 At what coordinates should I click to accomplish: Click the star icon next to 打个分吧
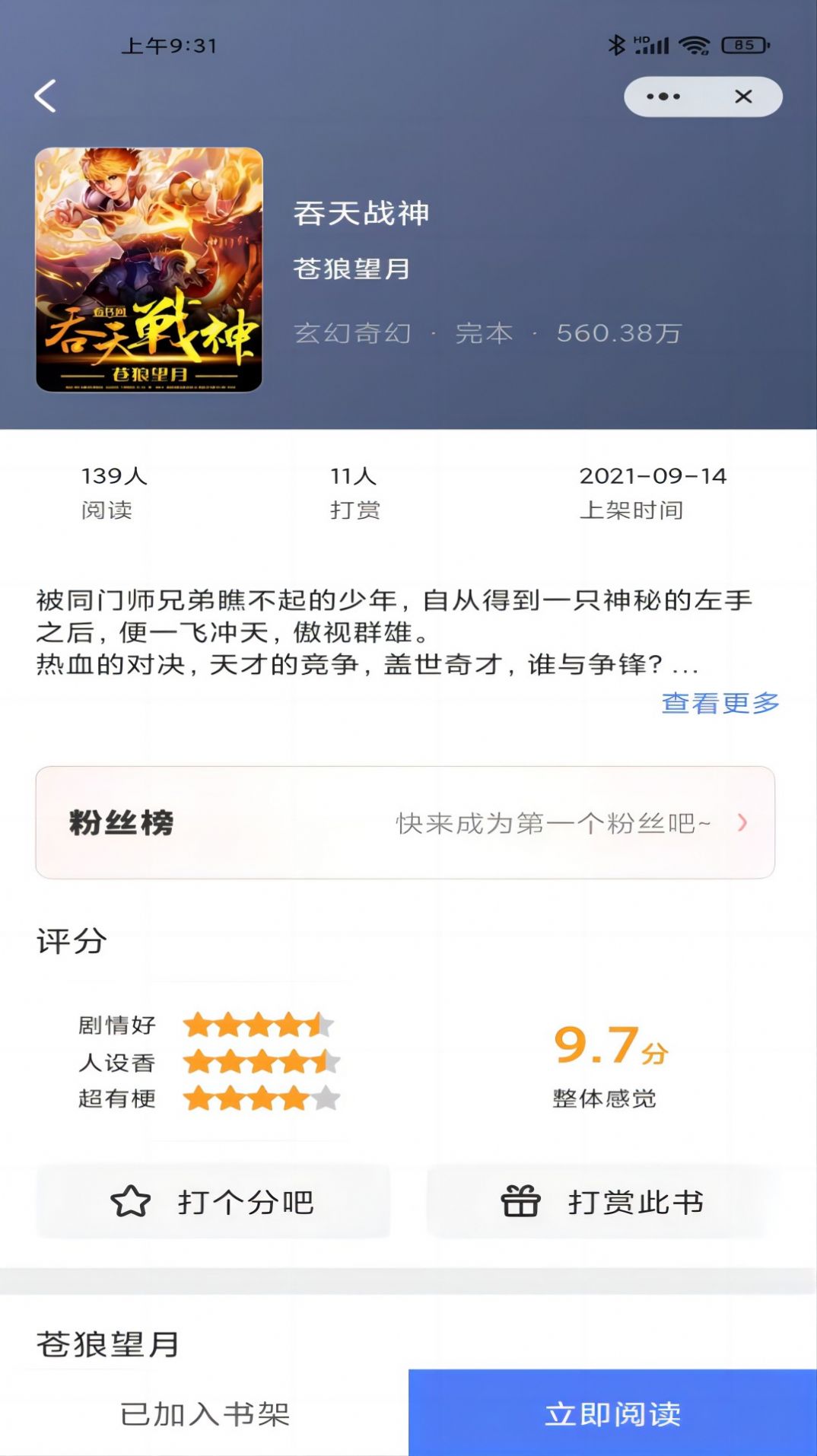point(132,1202)
